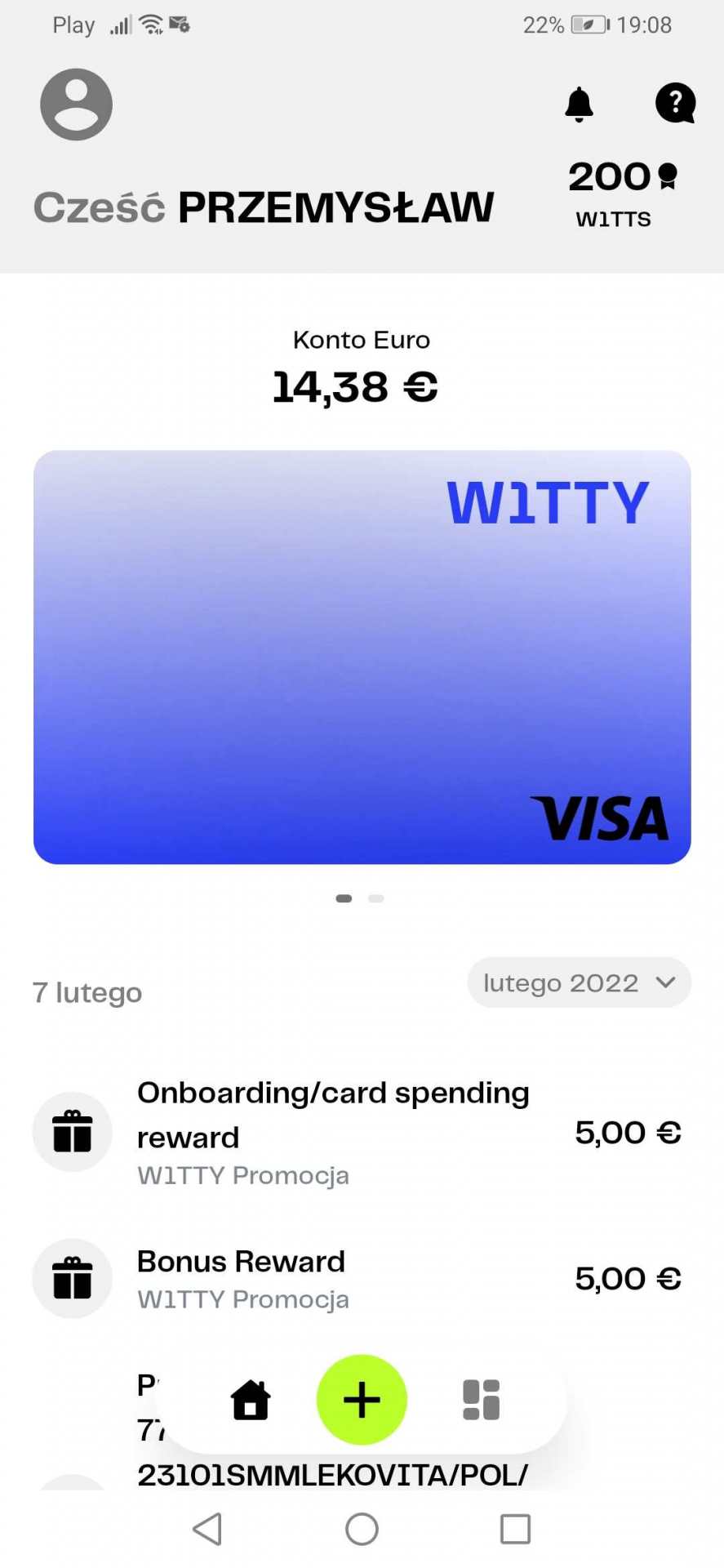Viewport: 724px width, 1568px height.
Task: Open help with the question mark icon
Action: [673, 104]
